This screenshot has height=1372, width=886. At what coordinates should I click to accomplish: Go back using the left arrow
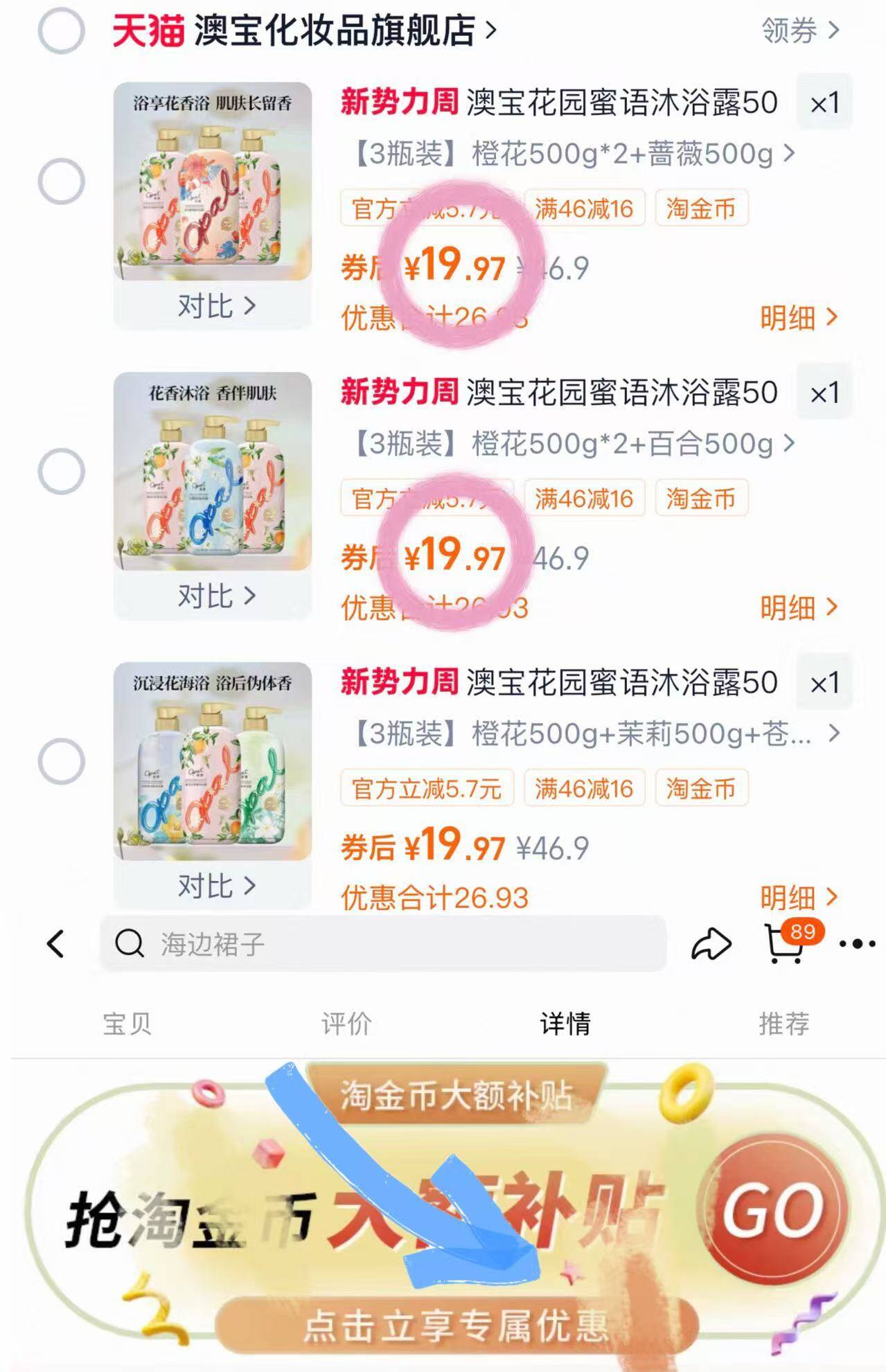[x=55, y=943]
